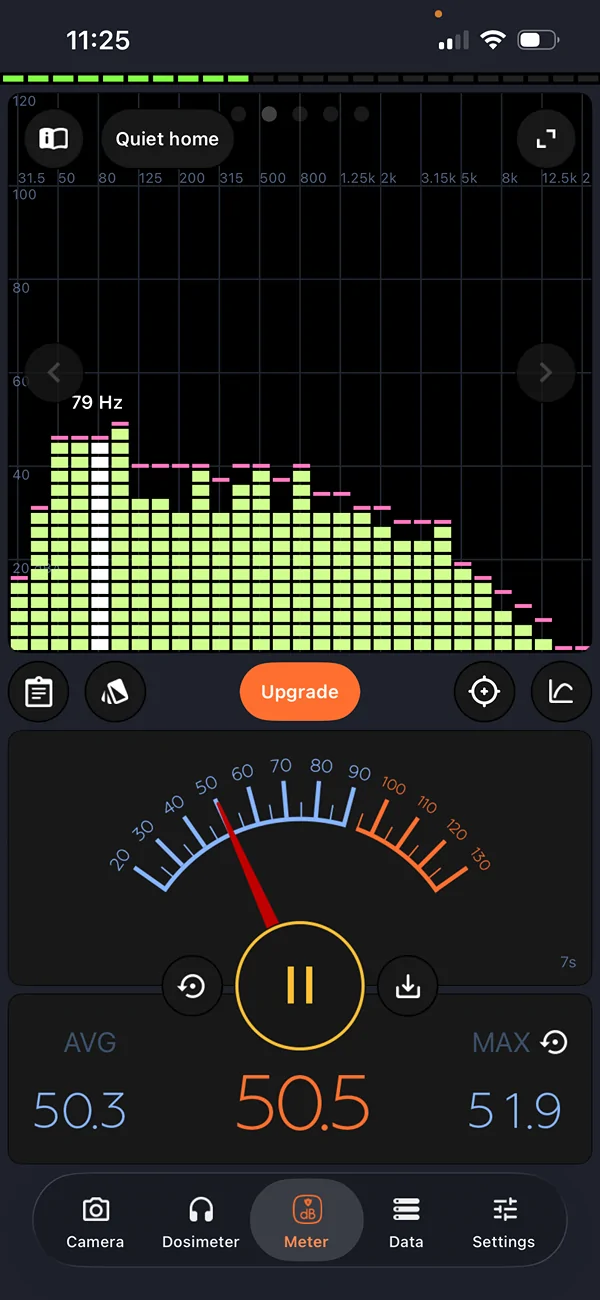
Task: Open the guide book icon
Action: tap(54, 139)
